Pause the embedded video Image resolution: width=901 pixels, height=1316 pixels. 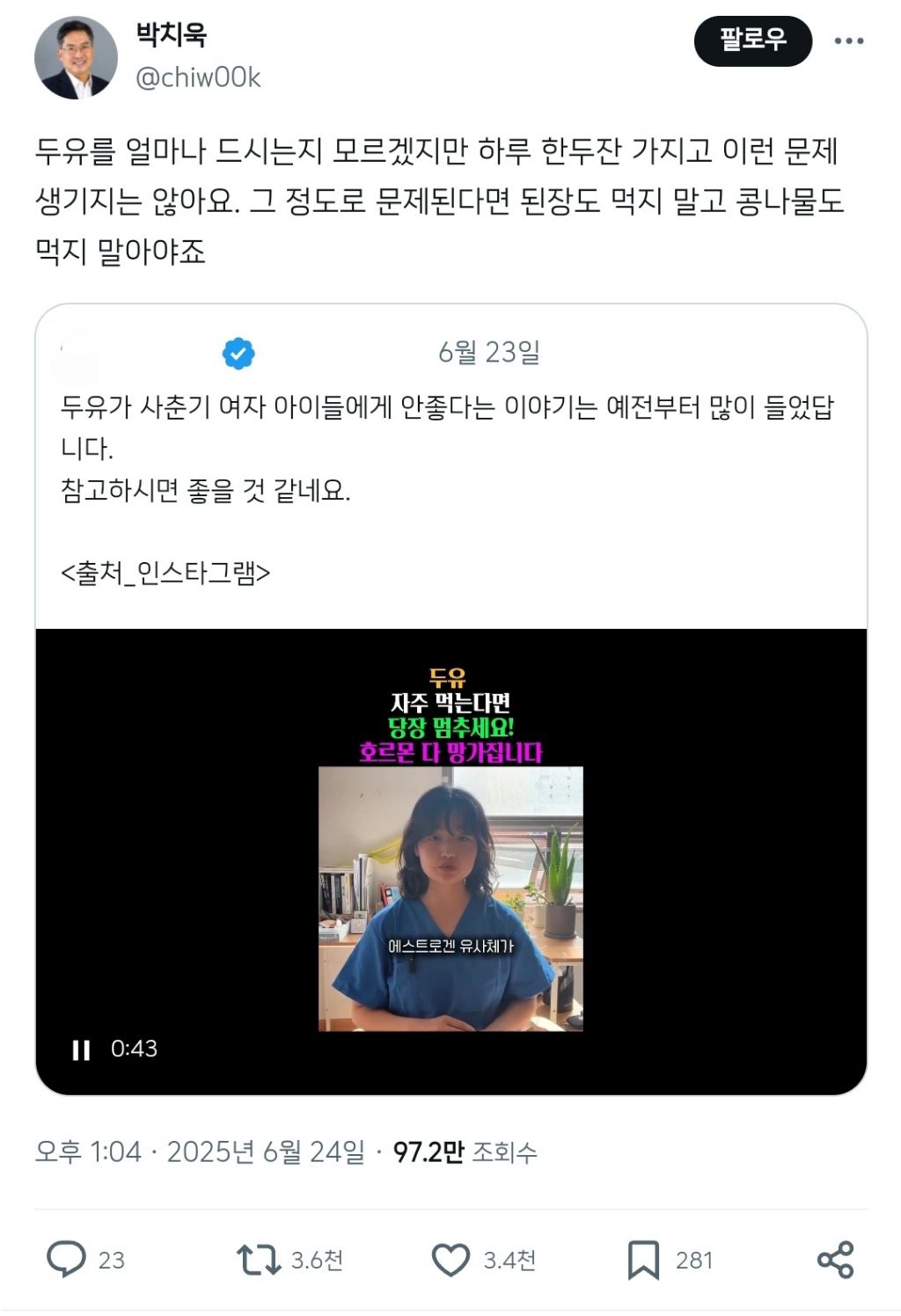click(81, 1049)
